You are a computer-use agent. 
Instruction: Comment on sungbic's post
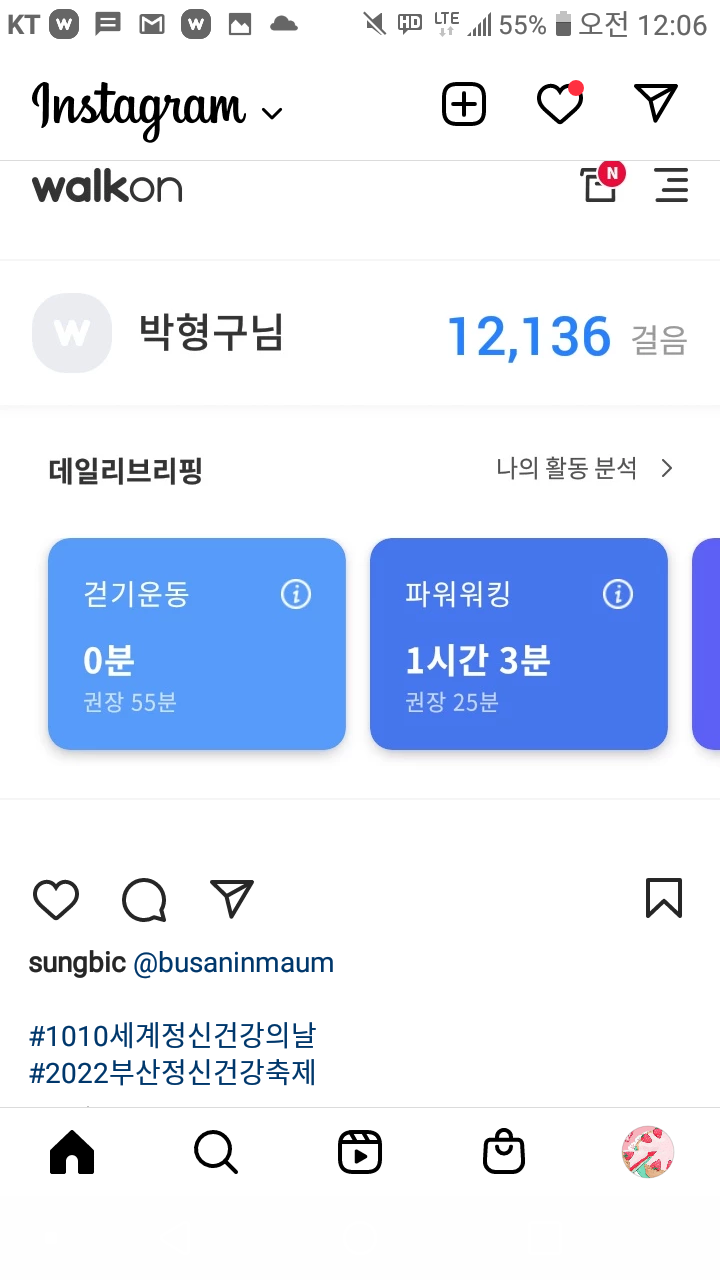[x=144, y=899]
